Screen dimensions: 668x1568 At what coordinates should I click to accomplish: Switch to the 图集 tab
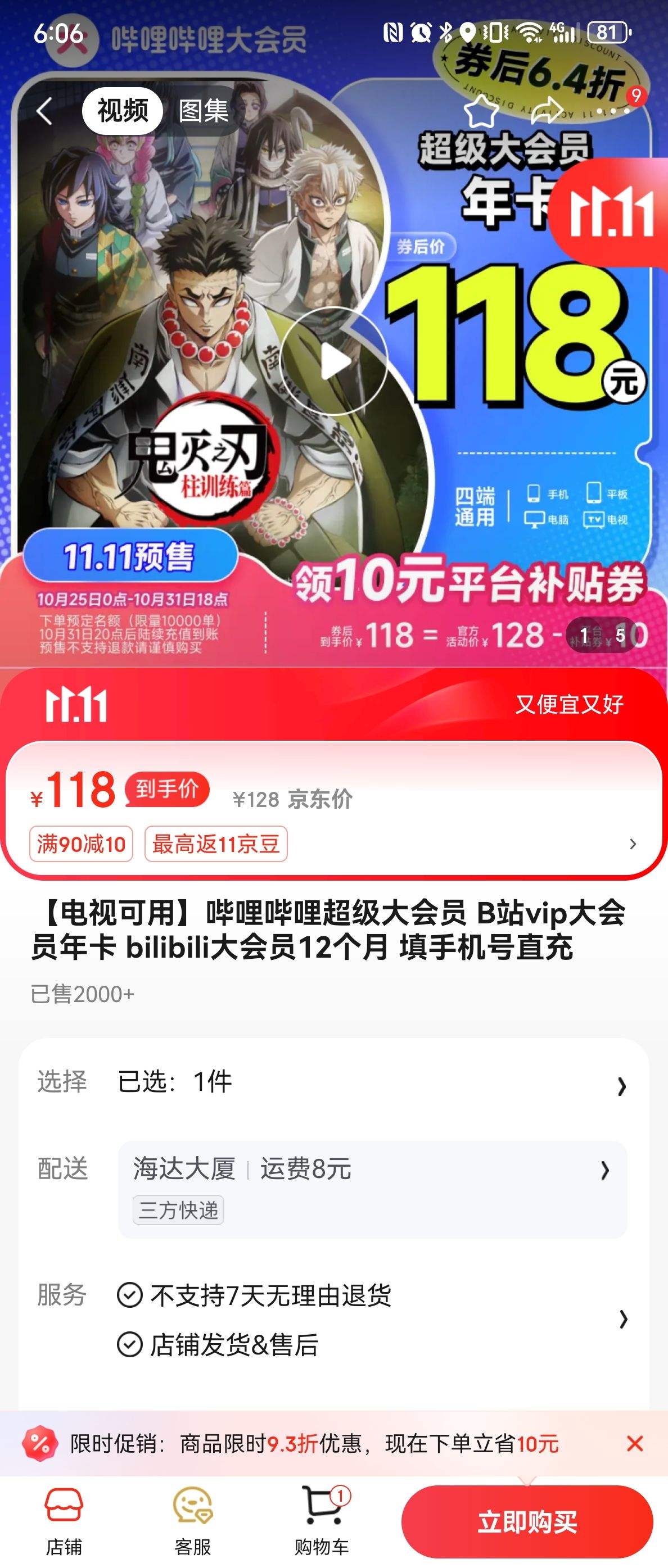202,112
